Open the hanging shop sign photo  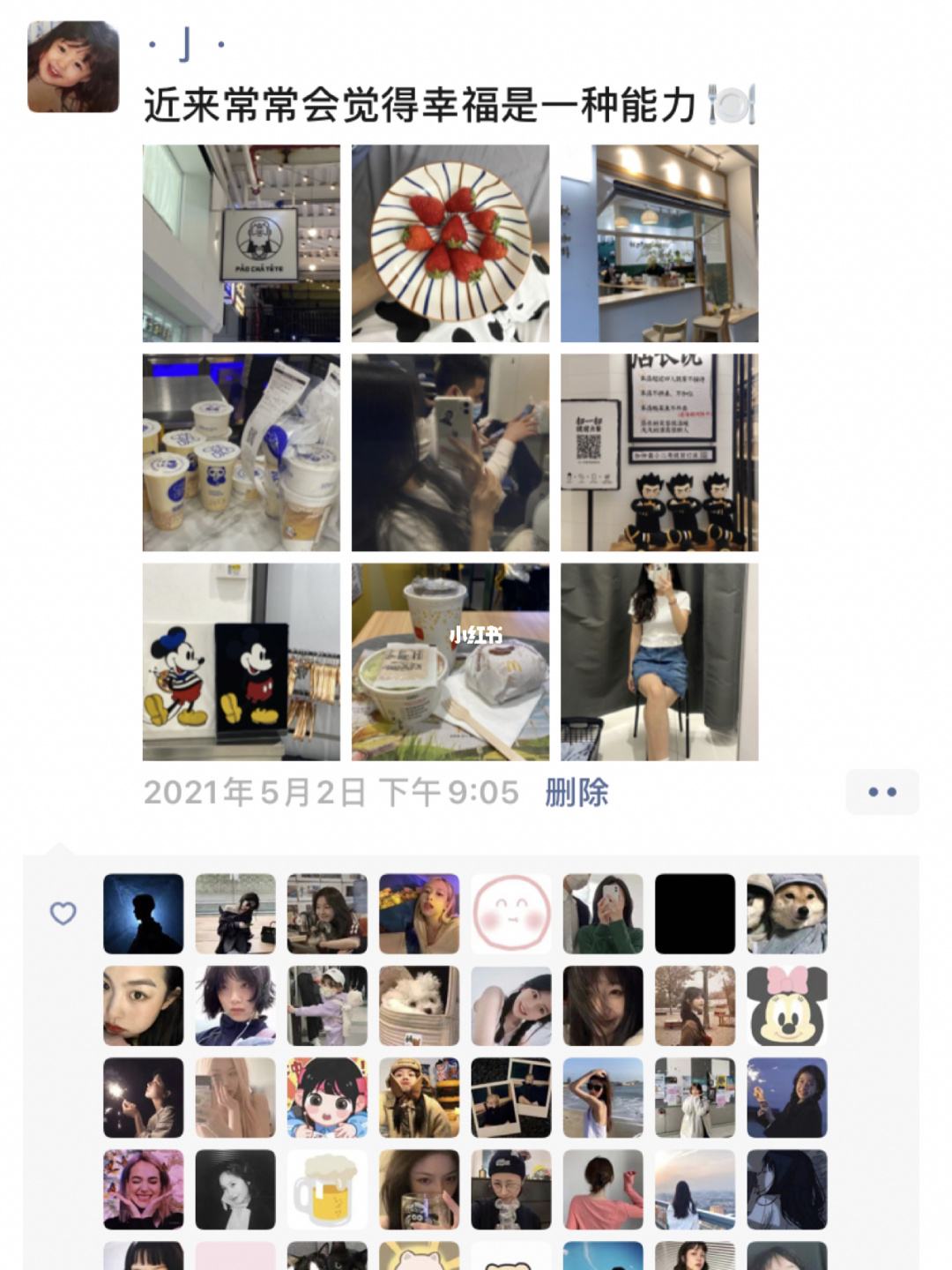[x=241, y=243]
